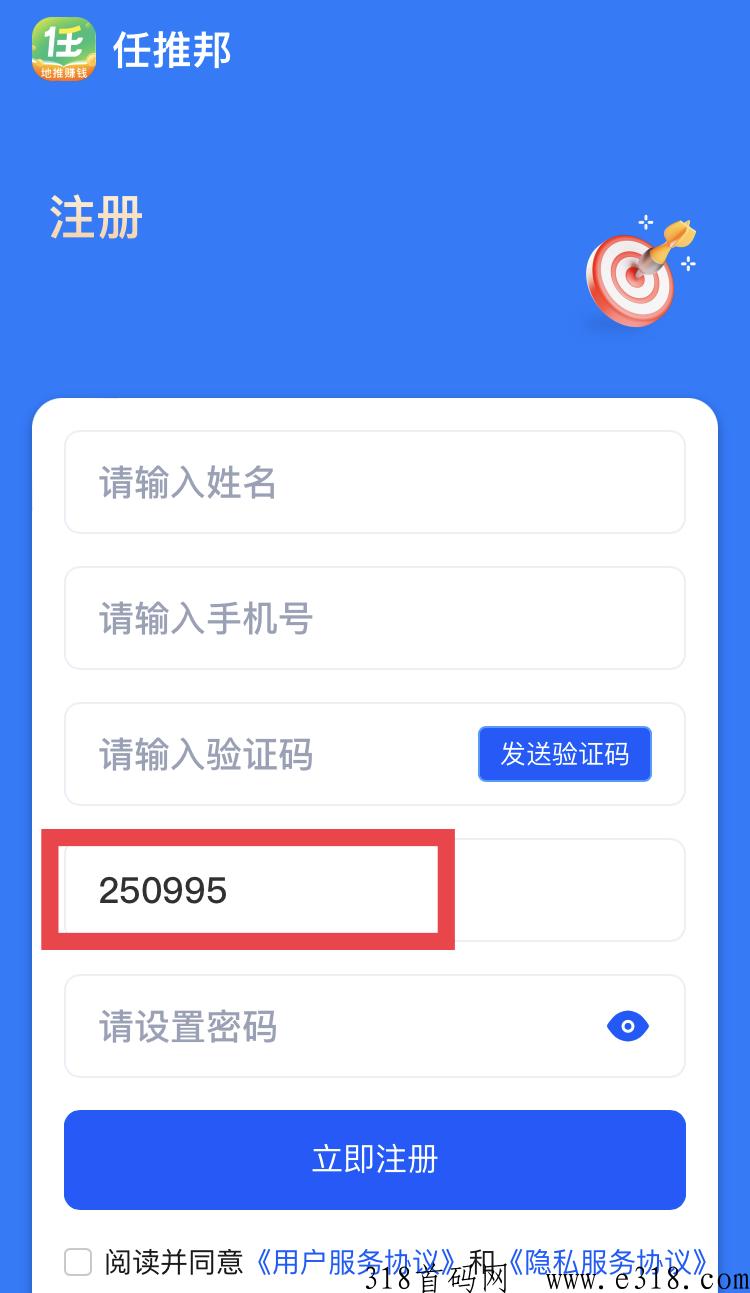Tap the name input field
This screenshot has height=1293, width=750.
pyautogui.click(x=375, y=482)
